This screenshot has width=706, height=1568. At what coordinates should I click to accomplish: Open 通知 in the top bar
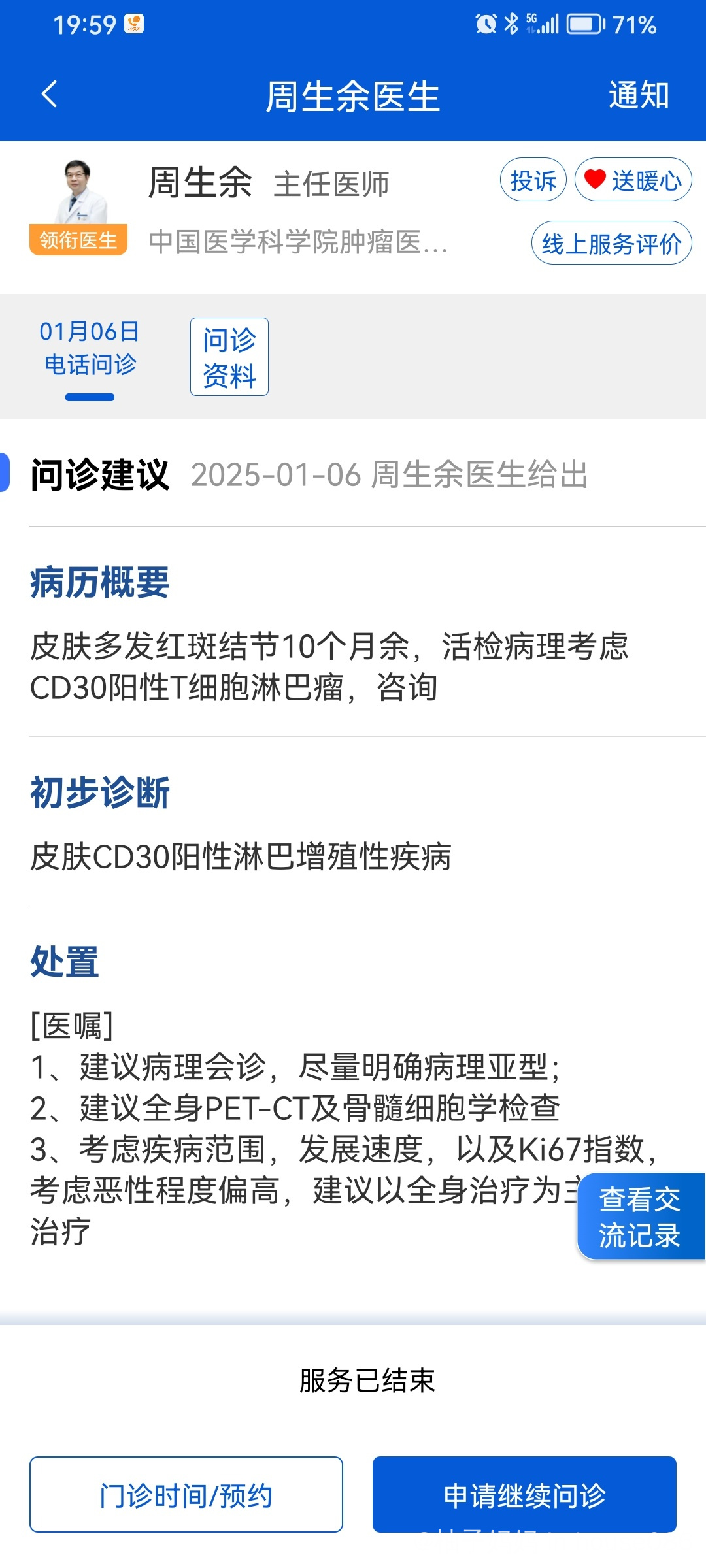[638, 95]
